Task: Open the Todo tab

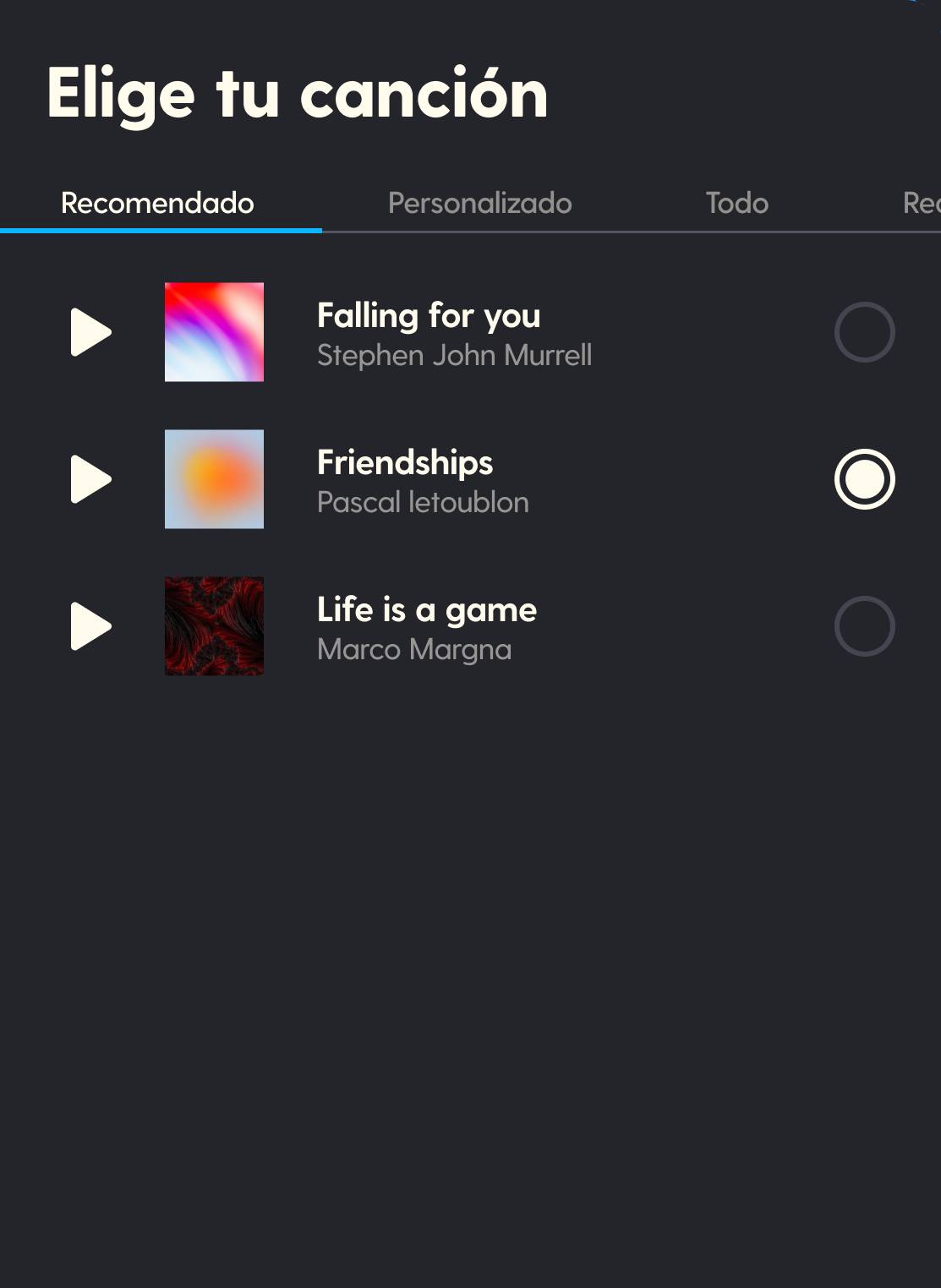Action: tap(737, 204)
